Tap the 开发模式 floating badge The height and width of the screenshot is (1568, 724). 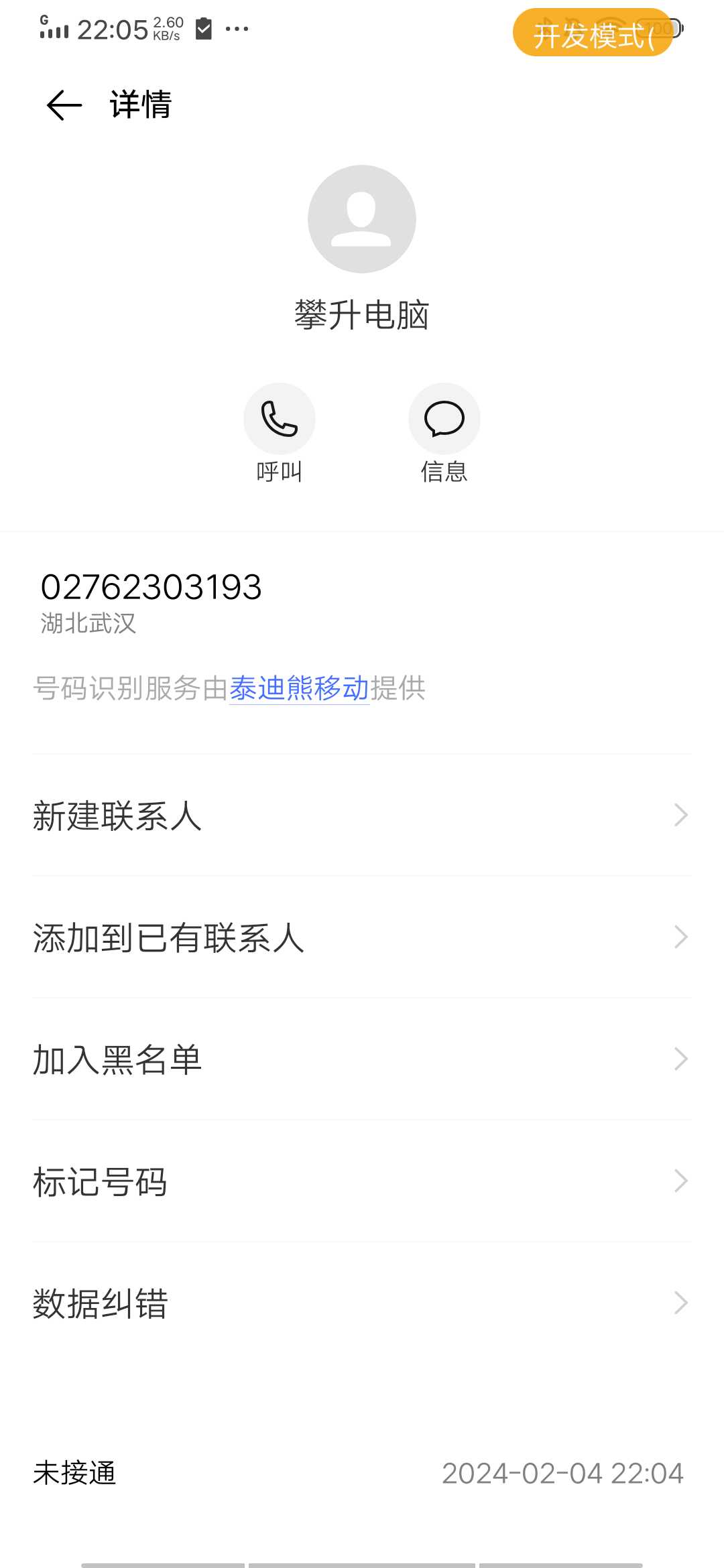[x=593, y=33]
